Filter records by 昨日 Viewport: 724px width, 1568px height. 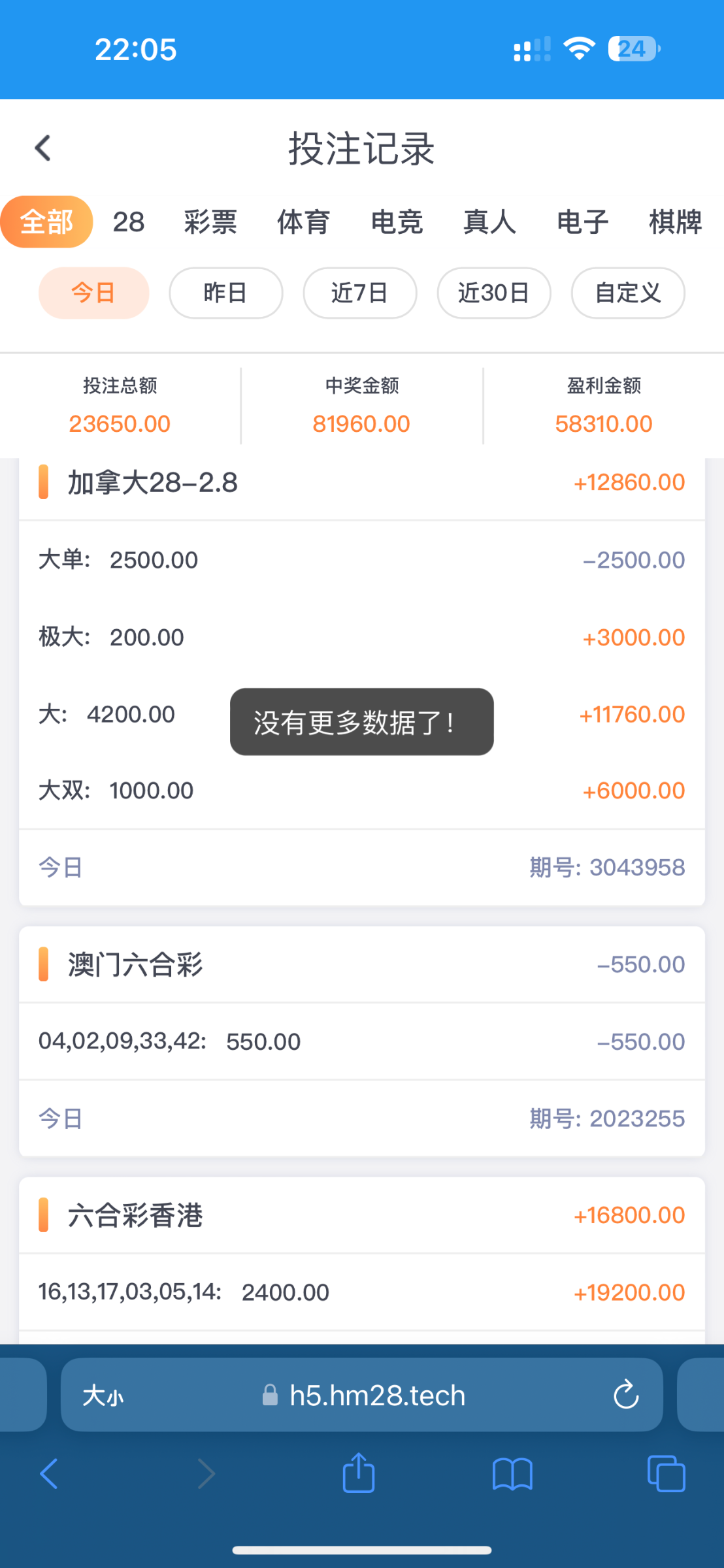pos(225,293)
